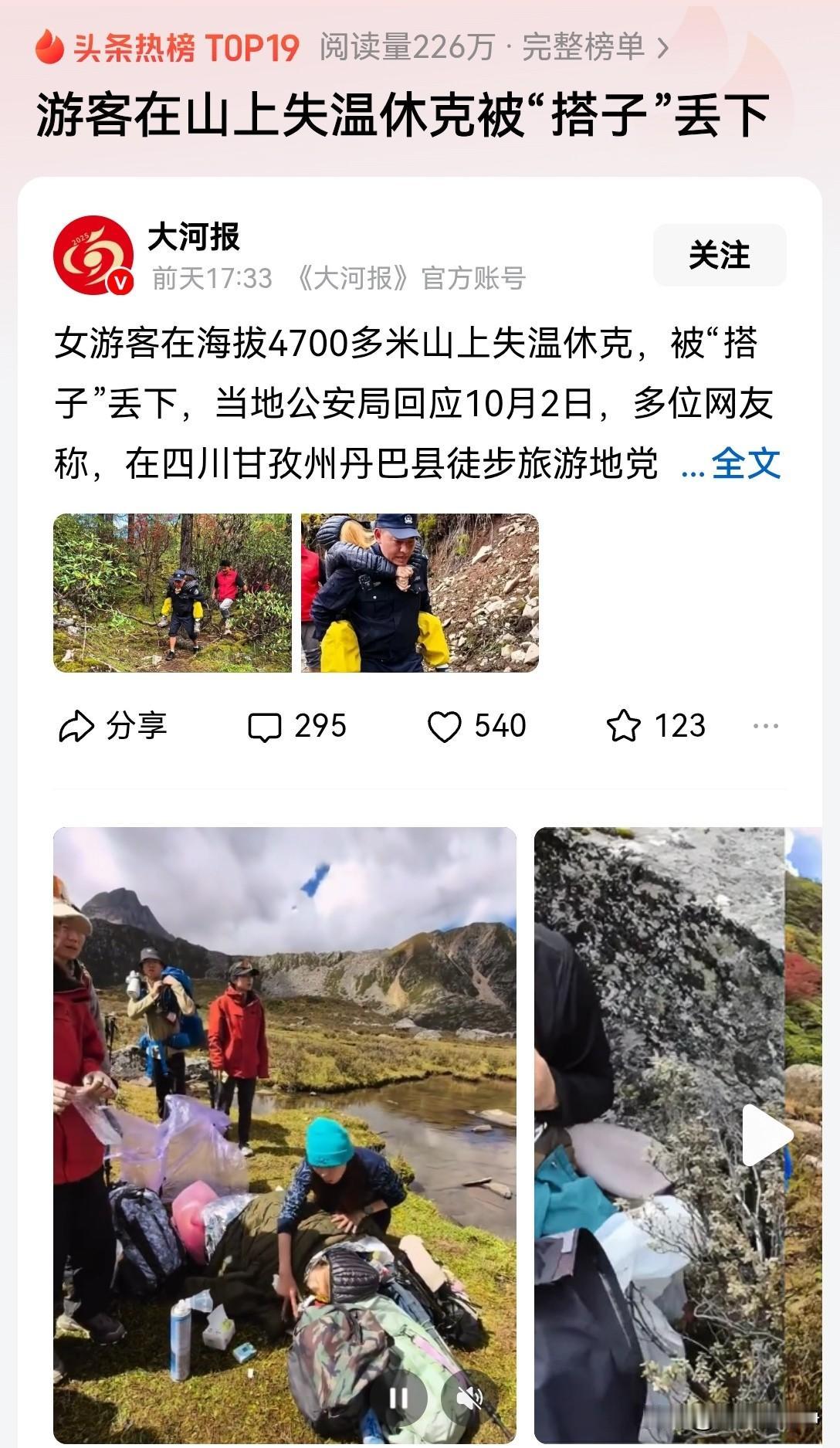840x1448 pixels.
Task: Open the post's three-dot overflow menu
Action: pyautogui.click(x=765, y=726)
